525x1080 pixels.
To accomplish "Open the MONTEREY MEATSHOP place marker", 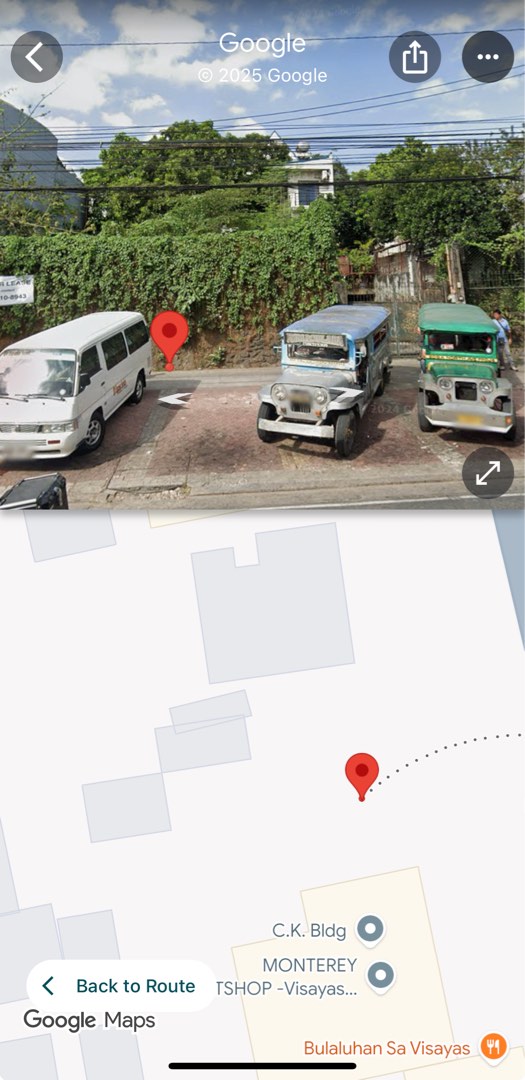I will (x=380, y=975).
